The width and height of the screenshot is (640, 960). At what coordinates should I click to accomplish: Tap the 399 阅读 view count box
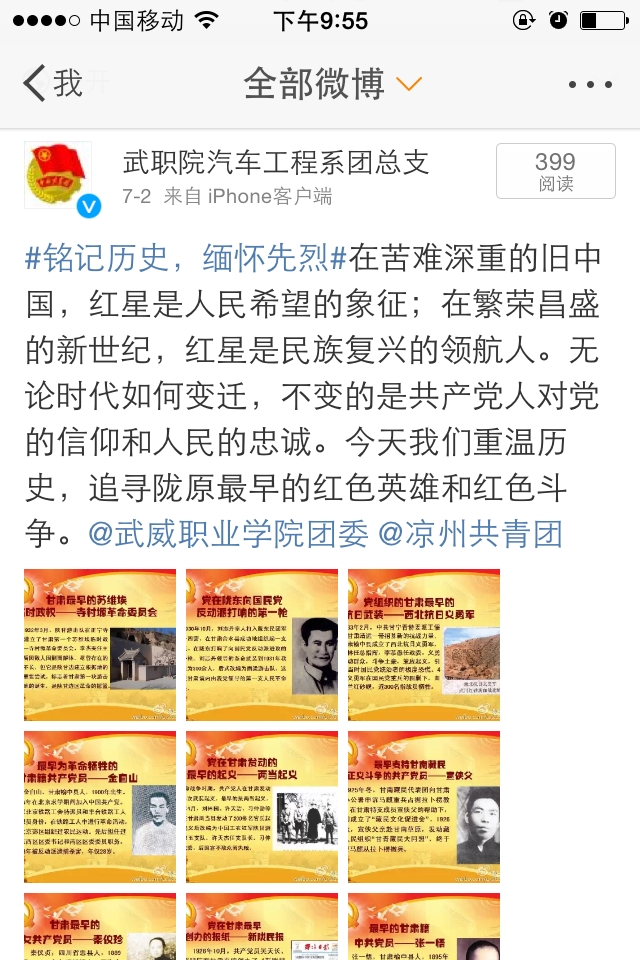pos(555,172)
